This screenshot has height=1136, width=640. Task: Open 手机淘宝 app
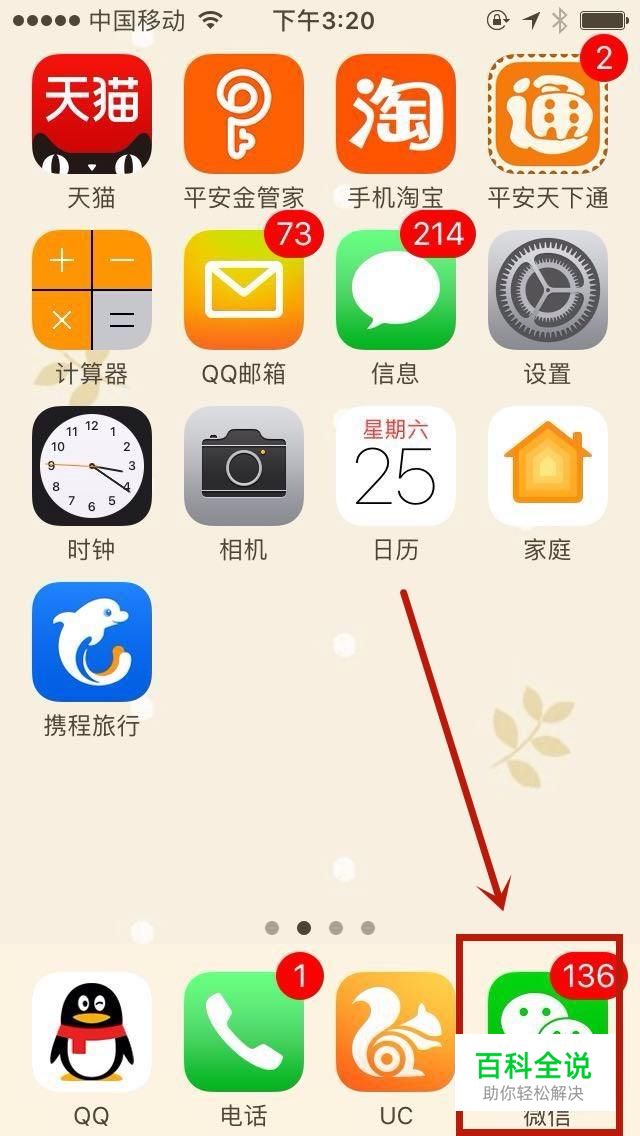pos(396,114)
